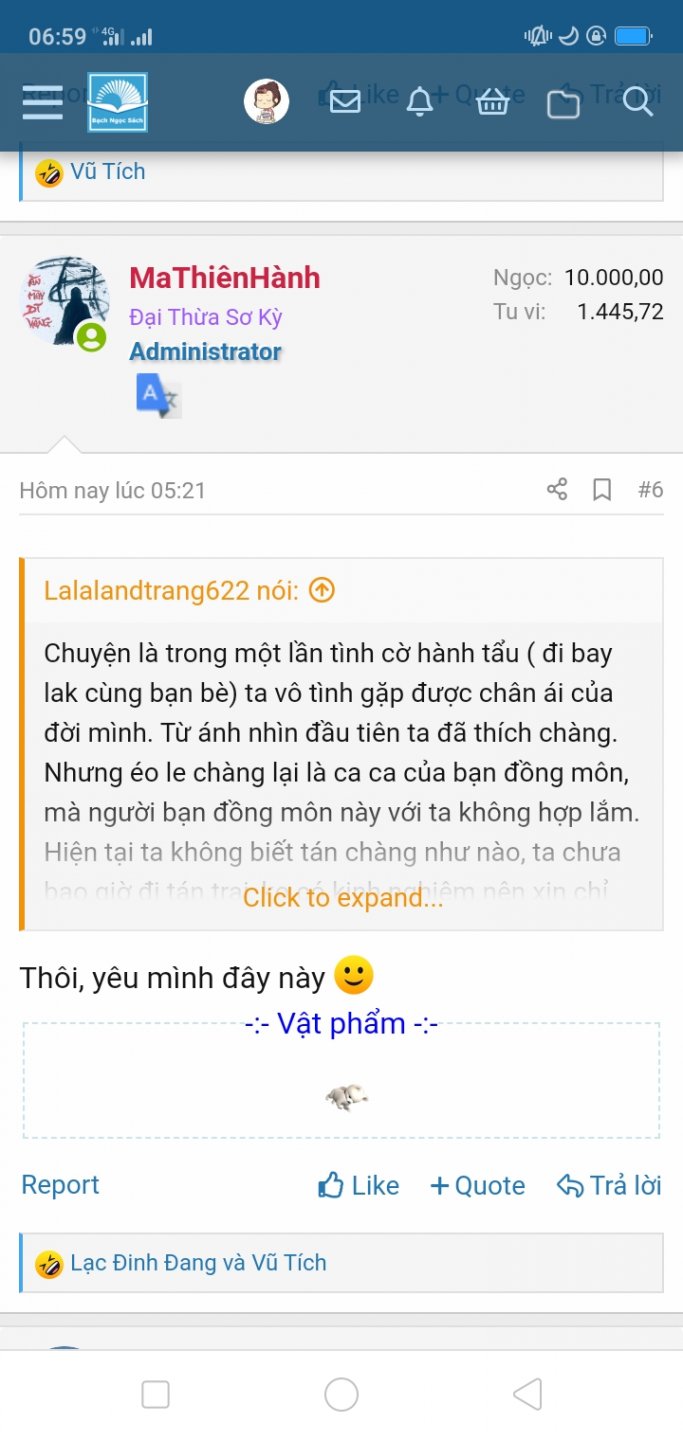Open the shopping basket icon
Image resolution: width=683 pixels, height=1440 pixels.
(x=493, y=102)
